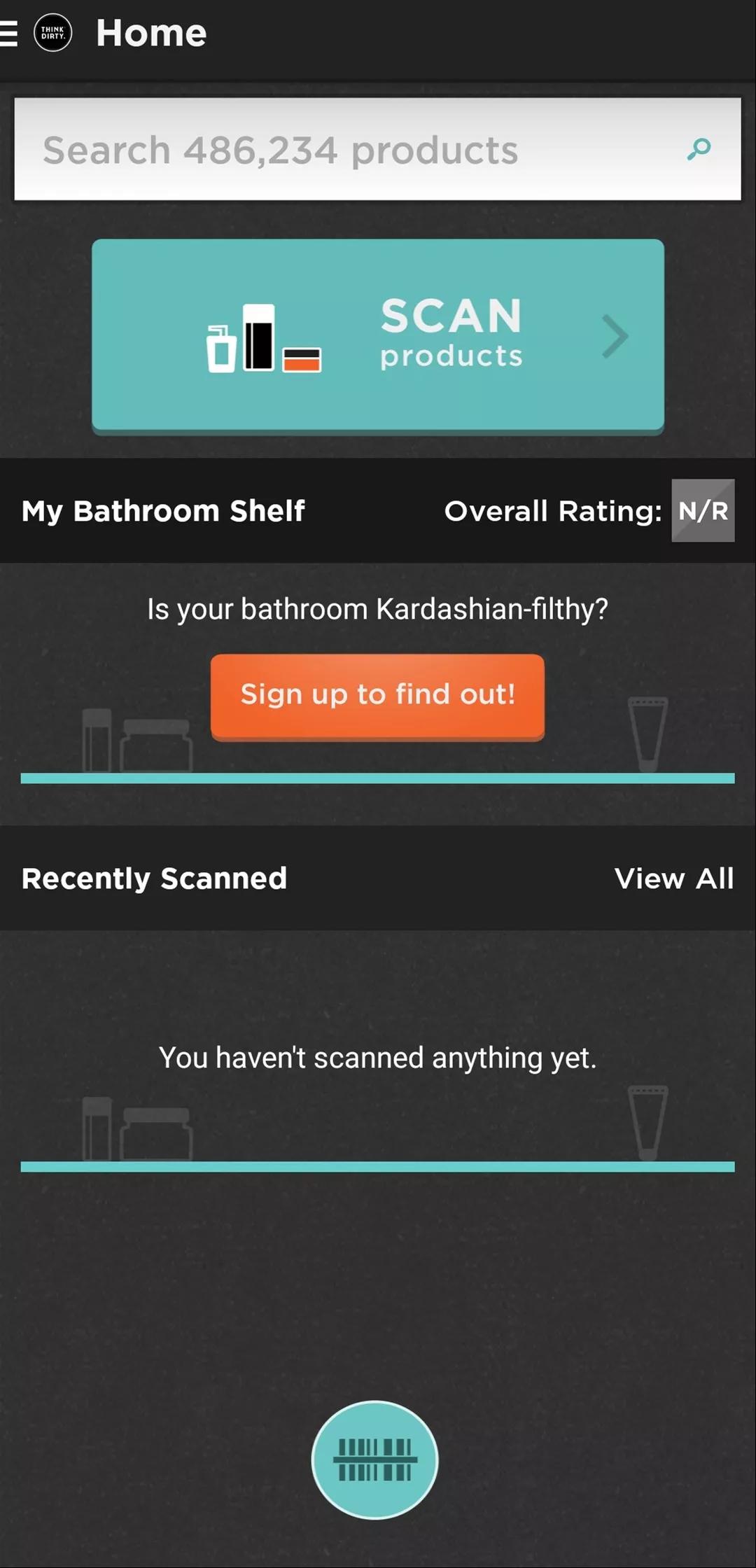
Task: Launch the round barcode scanner button
Action: [x=374, y=1459]
